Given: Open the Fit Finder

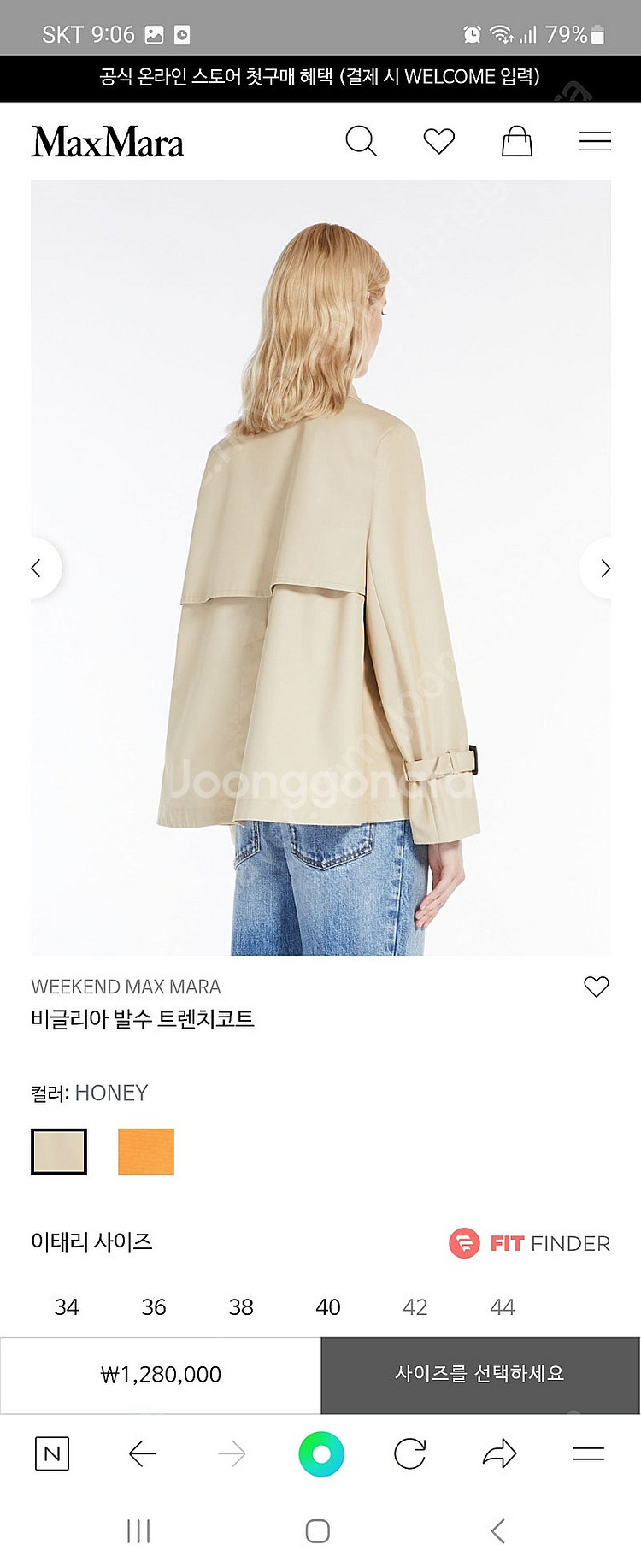Looking at the screenshot, I should [530, 1243].
